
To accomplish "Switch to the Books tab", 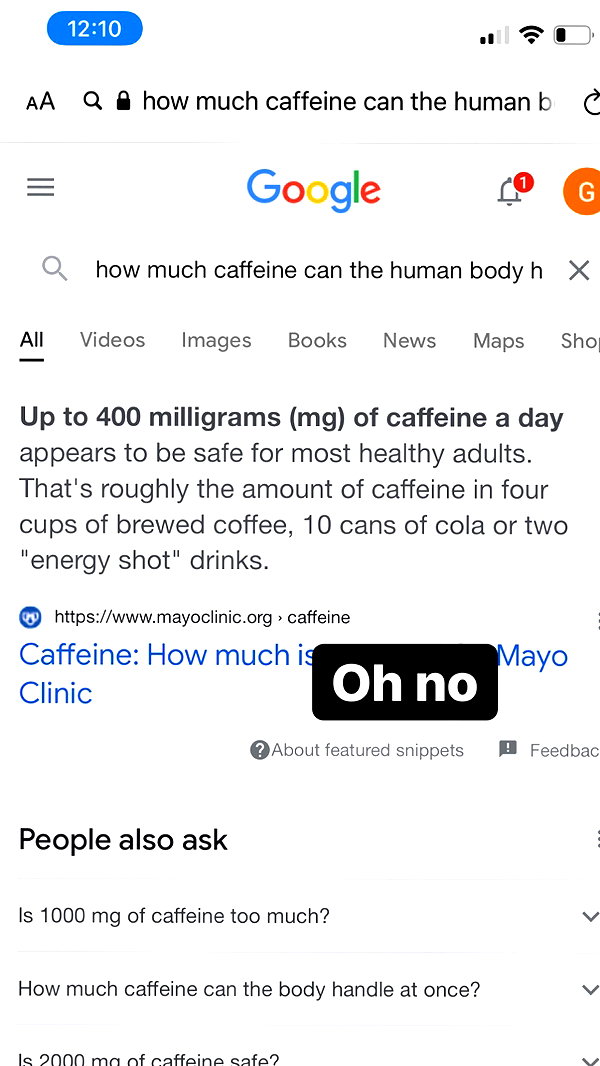I will (317, 340).
